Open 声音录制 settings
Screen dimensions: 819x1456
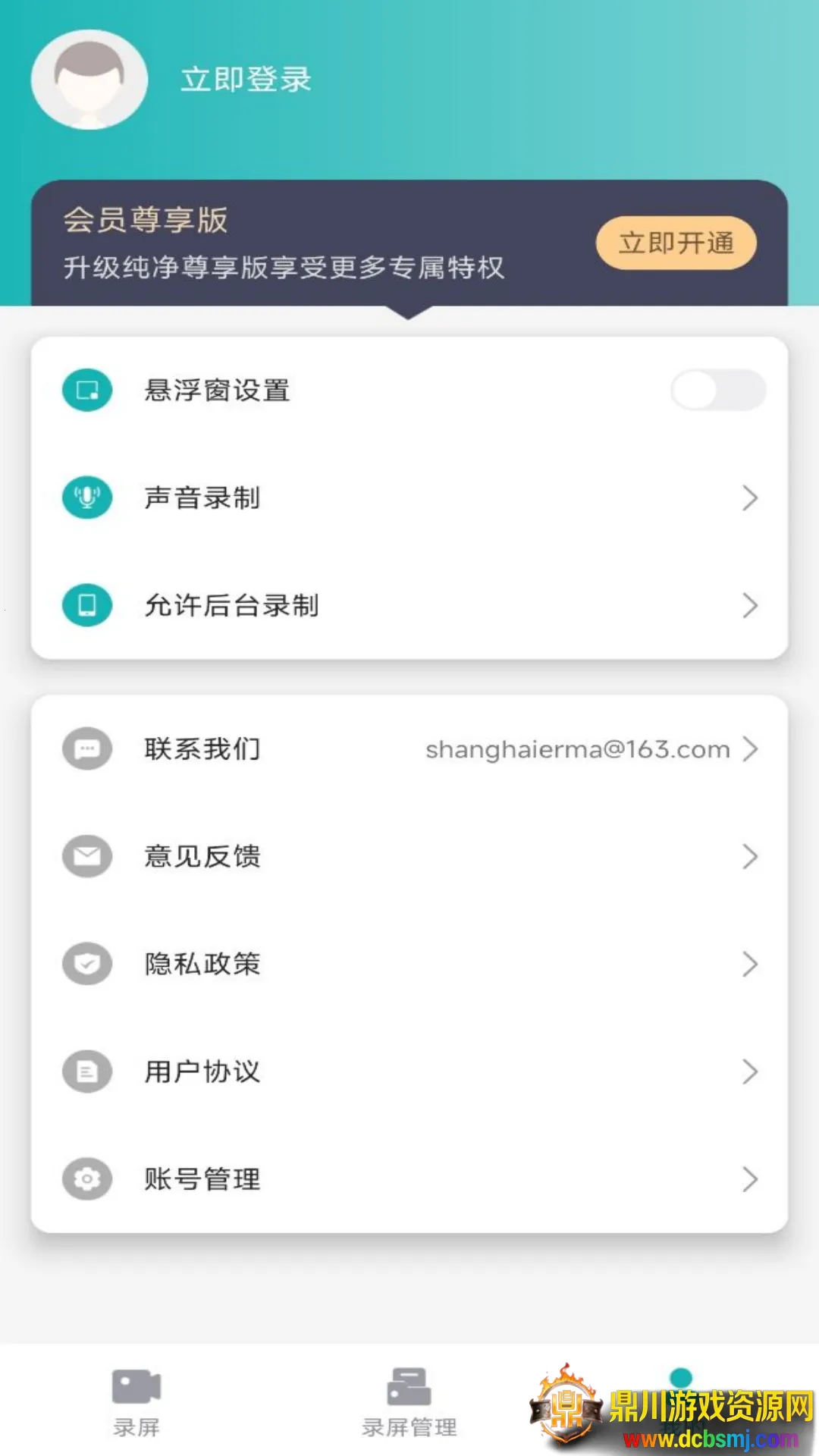[409, 498]
